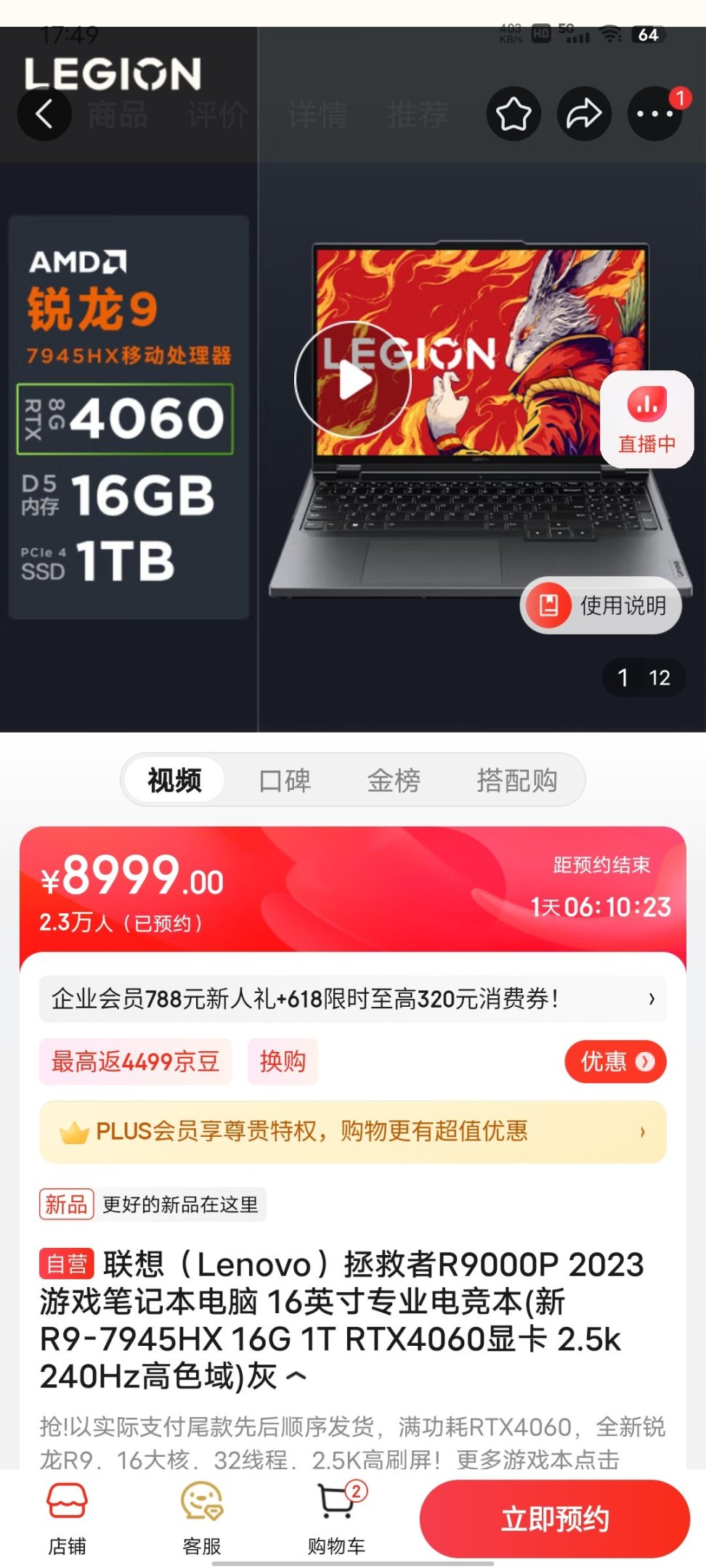The width and height of the screenshot is (706, 1568).
Task: Add product to favorites with star icon
Action: [x=514, y=114]
